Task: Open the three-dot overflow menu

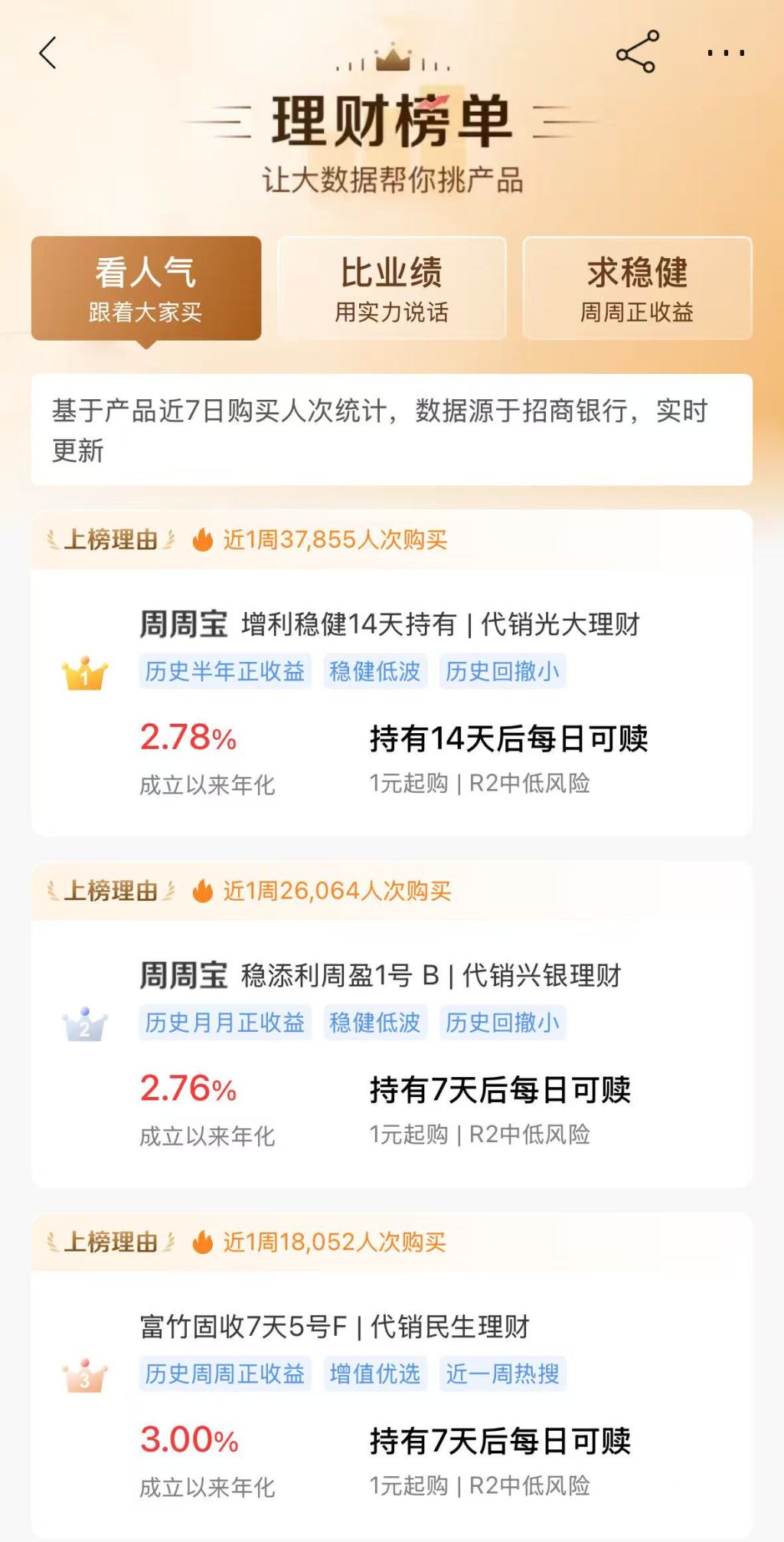Action: pos(725,53)
